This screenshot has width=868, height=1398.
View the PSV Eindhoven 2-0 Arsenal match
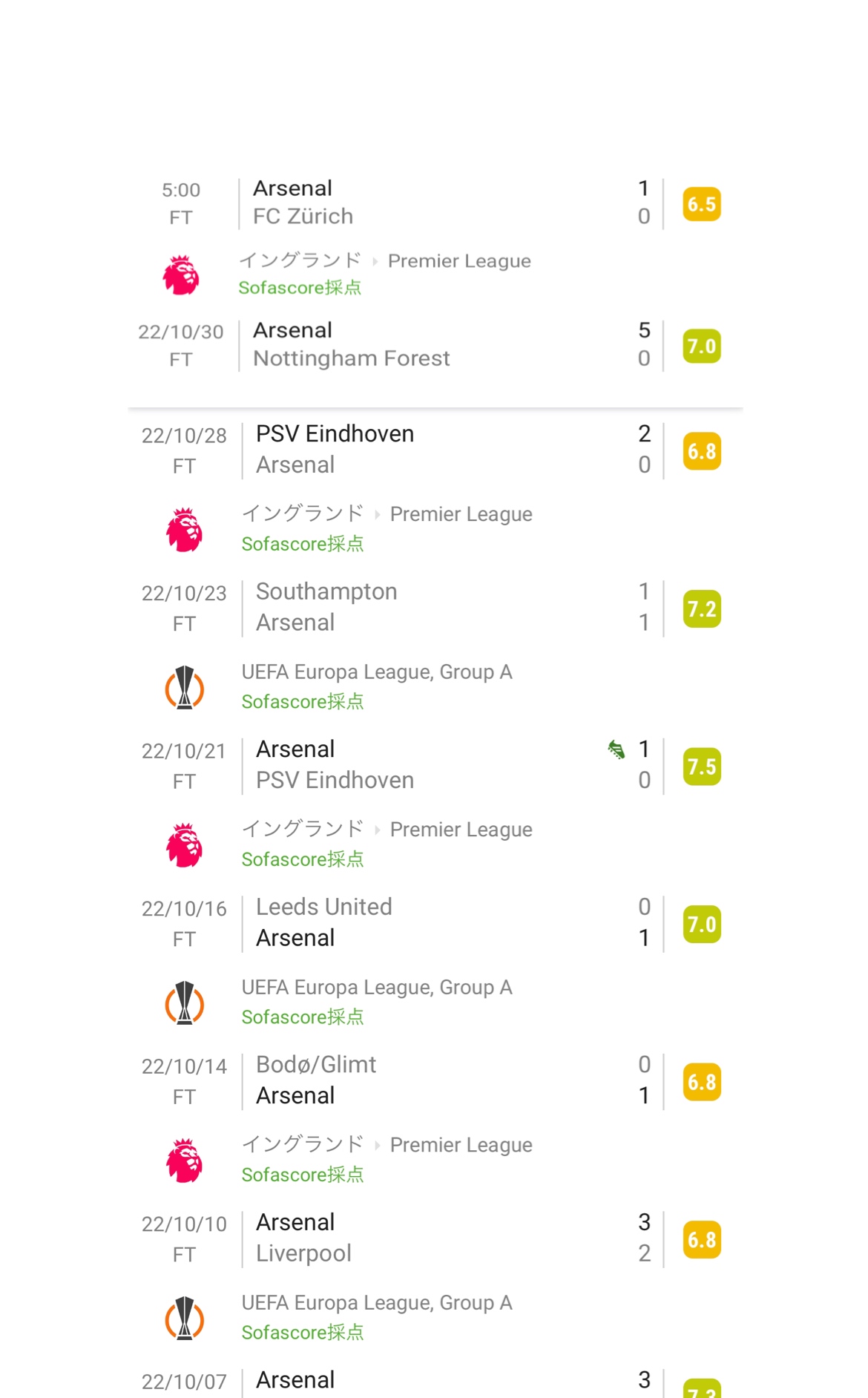pos(435,450)
